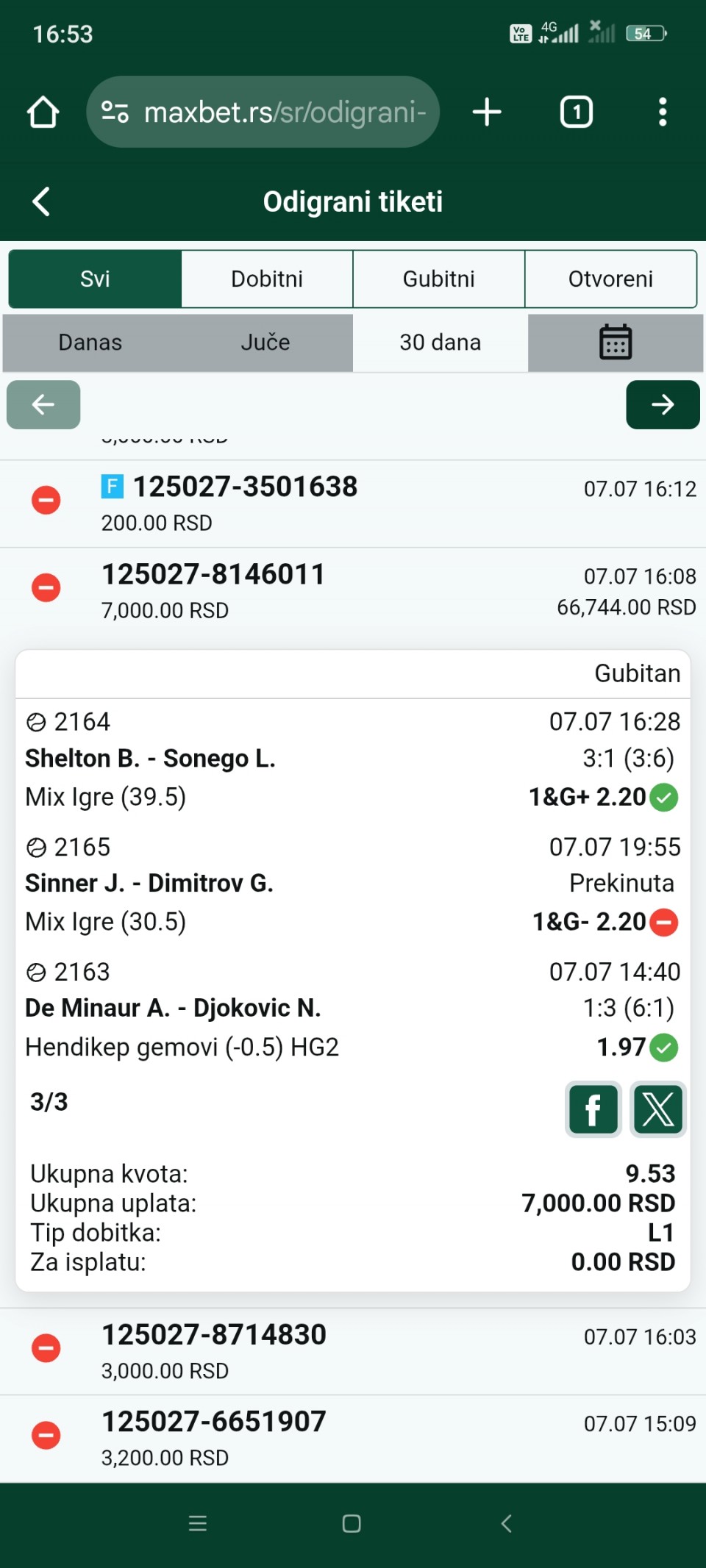Go to the next page of tickets
This screenshot has height=1568, width=706.
pos(663,404)
